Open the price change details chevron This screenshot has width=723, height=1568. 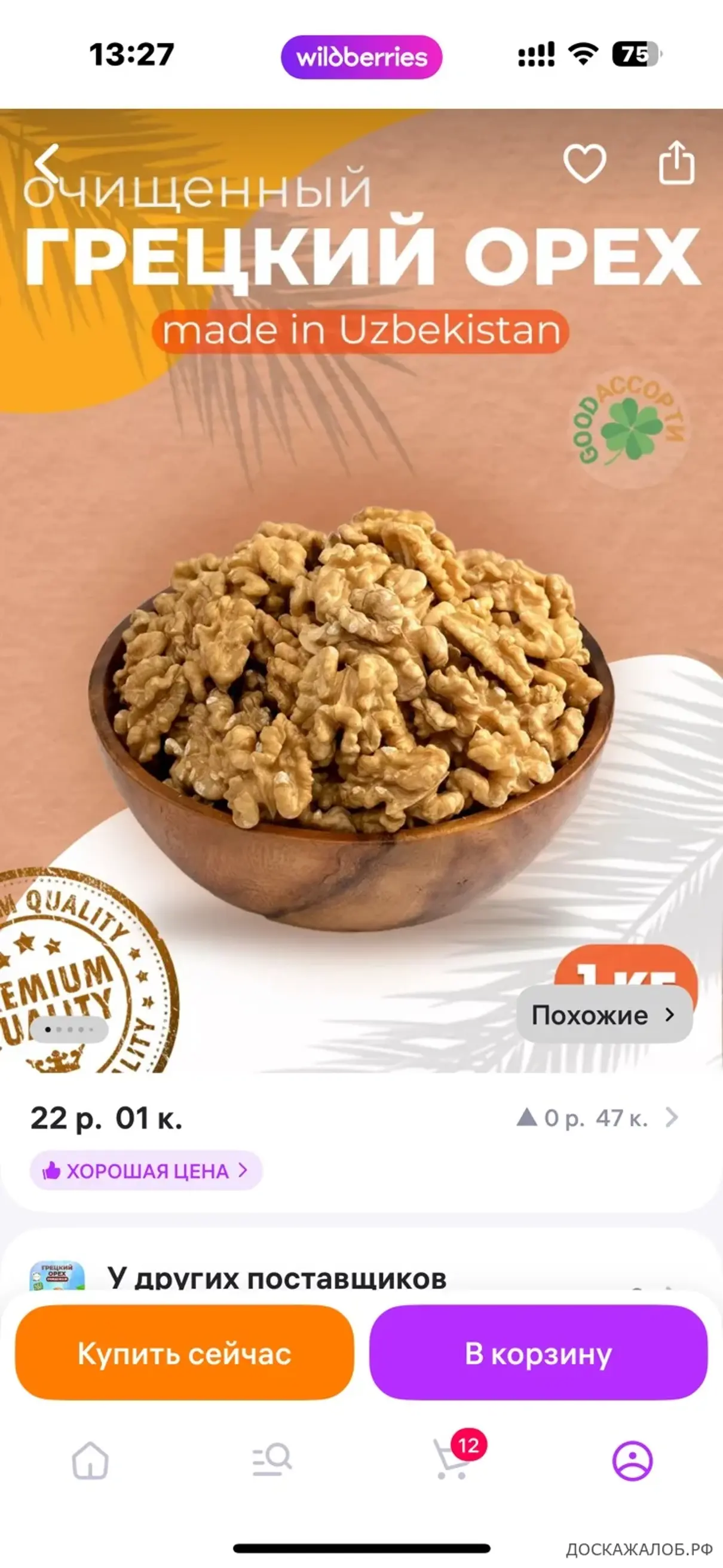tap(671, 1117)
